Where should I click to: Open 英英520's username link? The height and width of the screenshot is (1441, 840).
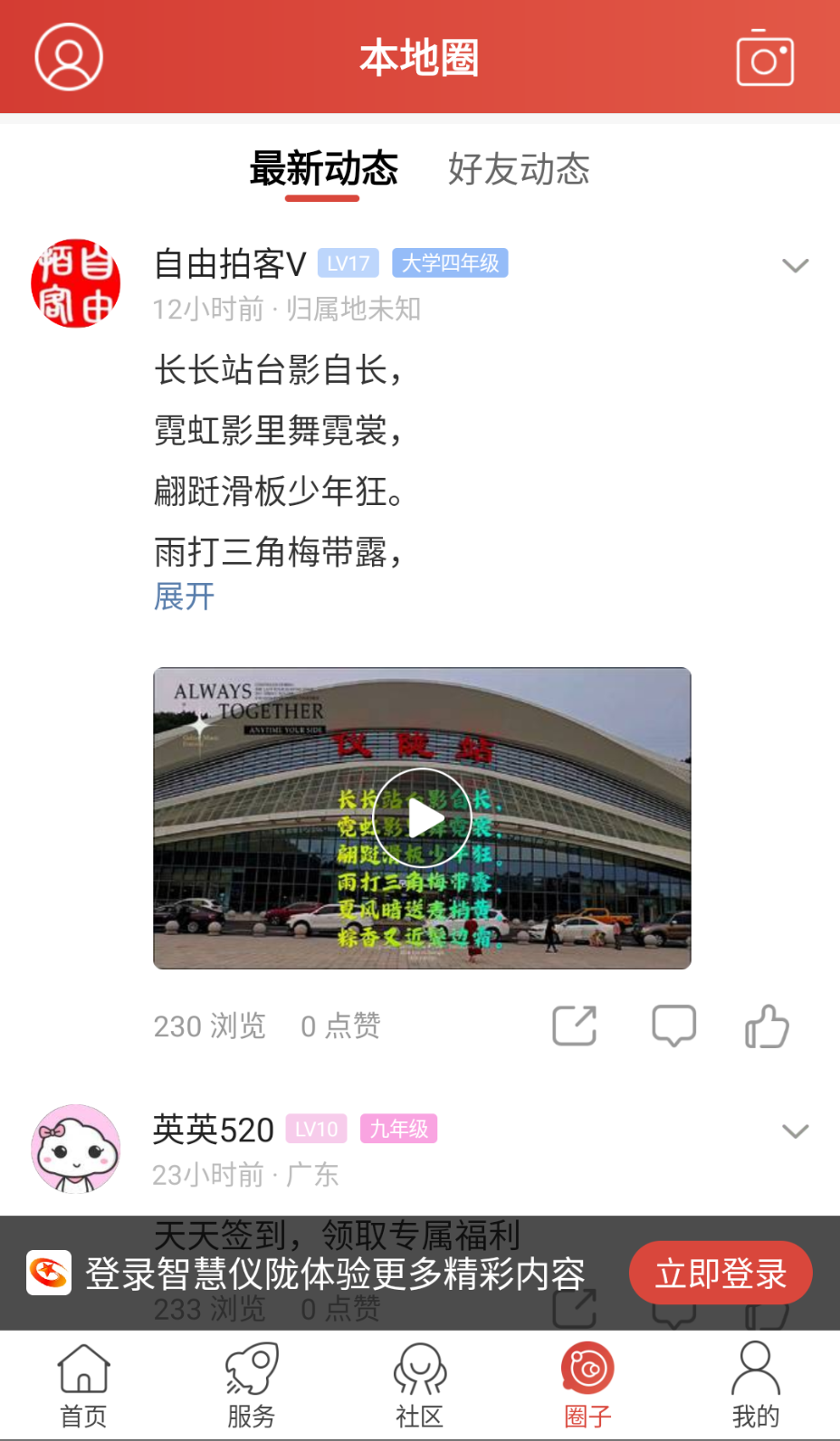pyautogui.click(x=213, y=1129)
